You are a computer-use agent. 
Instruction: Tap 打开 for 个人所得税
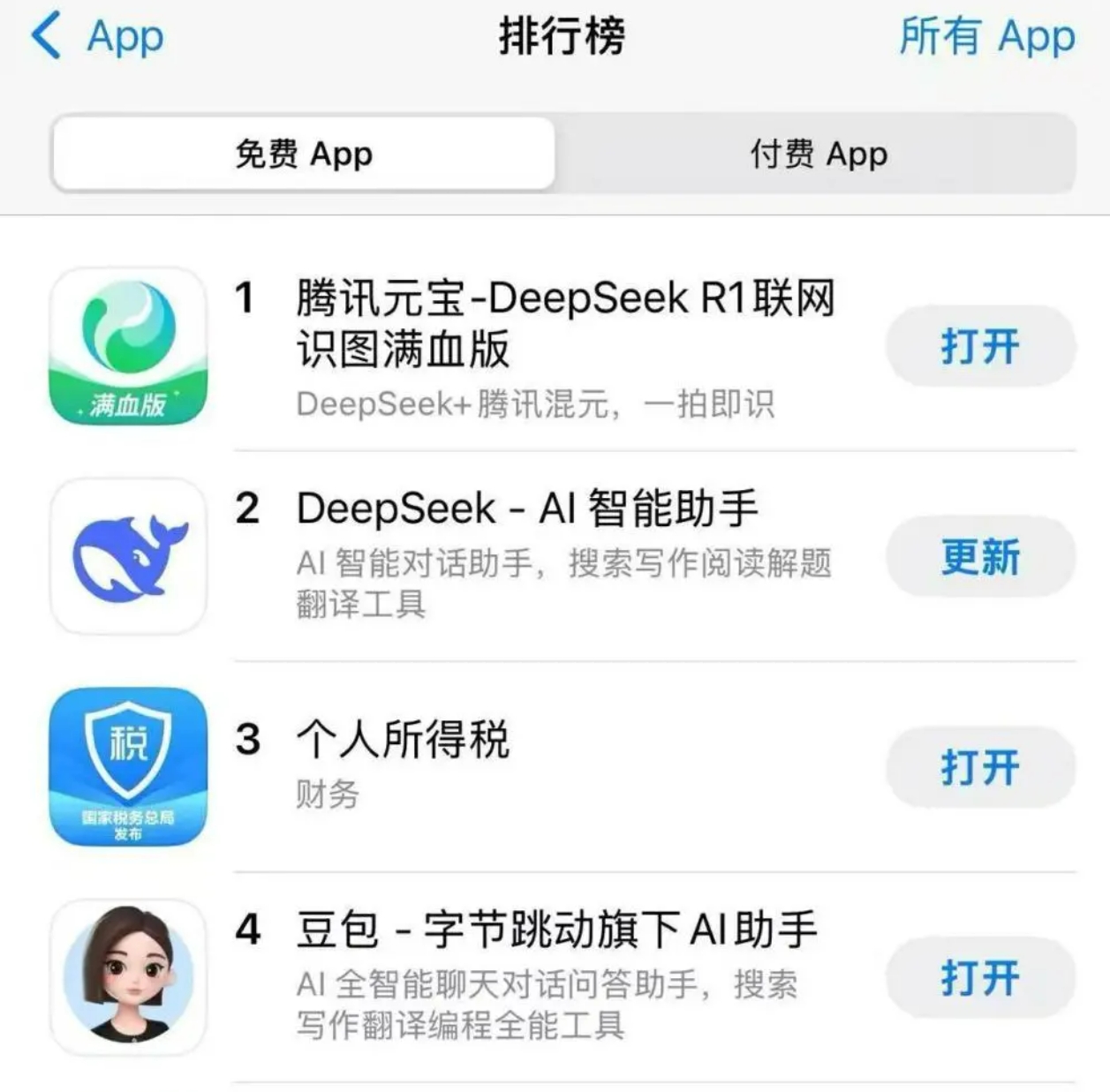980,766
